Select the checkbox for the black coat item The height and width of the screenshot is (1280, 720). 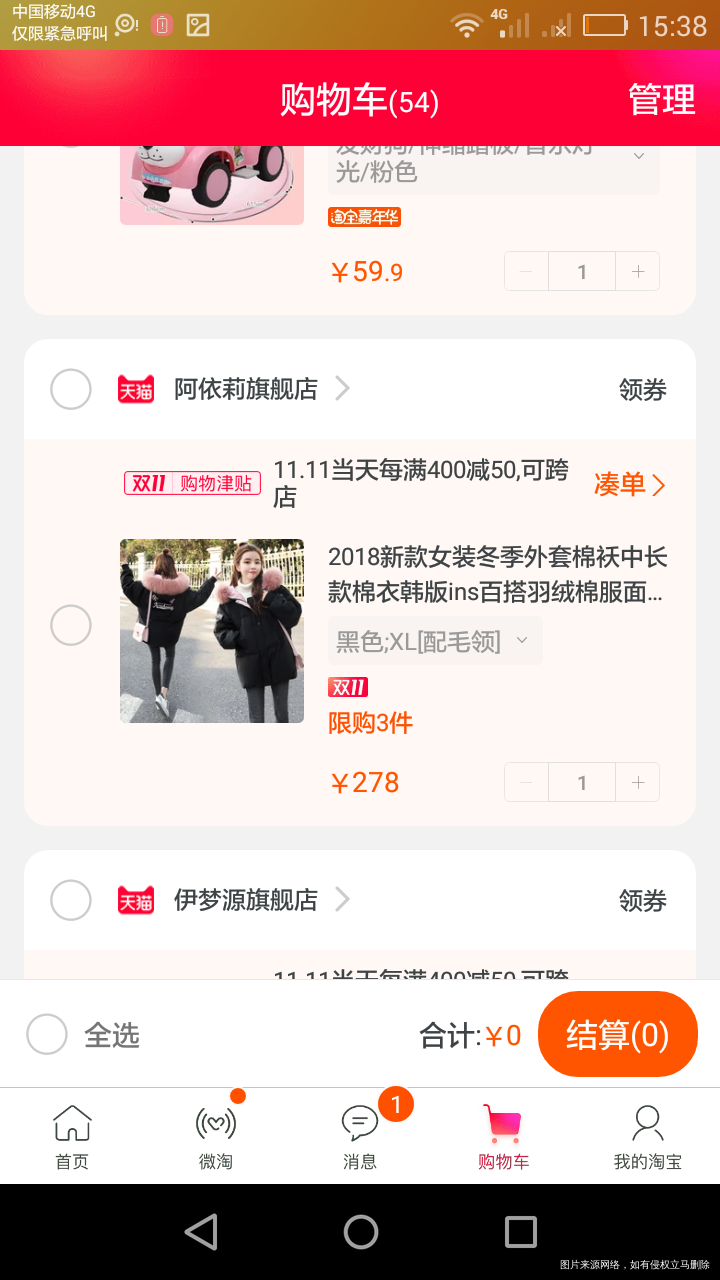(x=71, y=625)
